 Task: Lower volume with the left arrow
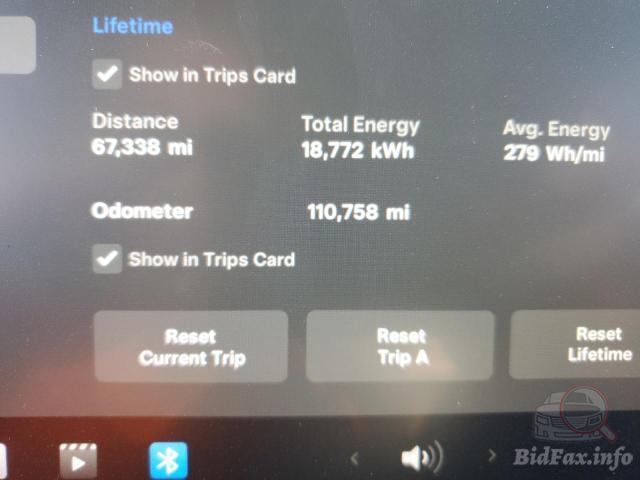(x=354, y=458)
